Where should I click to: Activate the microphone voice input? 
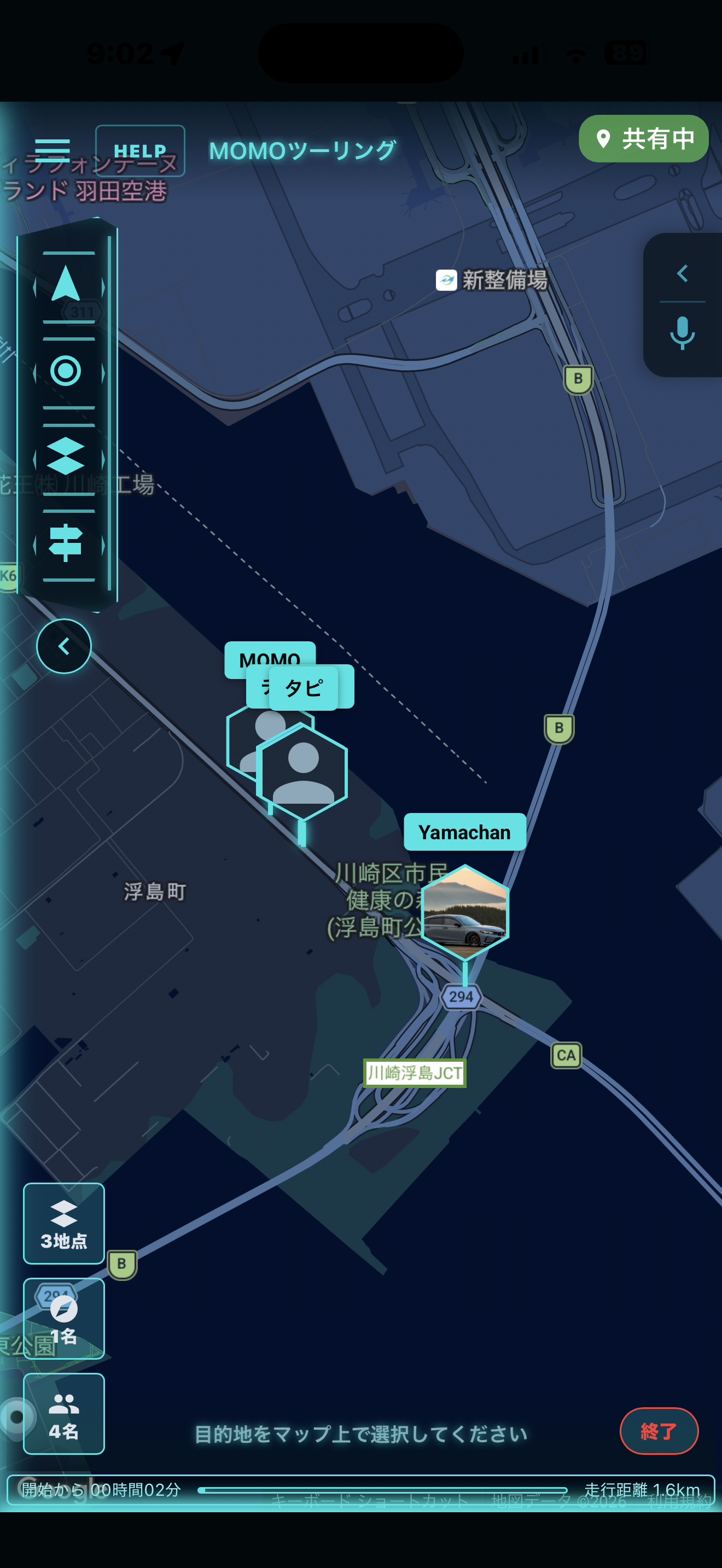[x=683, y=332]
